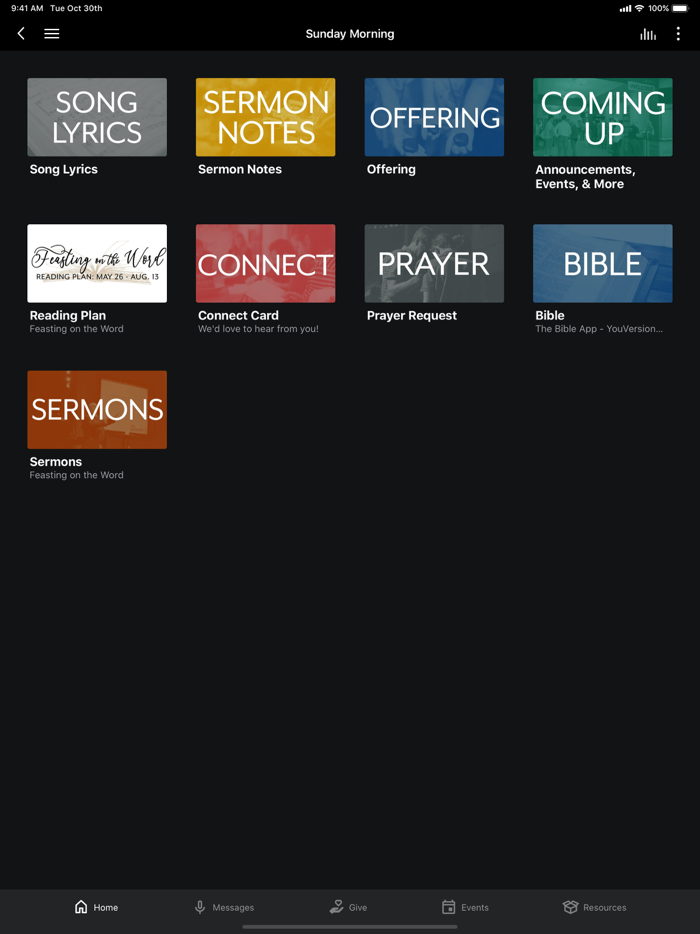The height and width of the screenshot is (934, 700).
Task: Open the Song Lyrics tile
Action: (97, 117)
